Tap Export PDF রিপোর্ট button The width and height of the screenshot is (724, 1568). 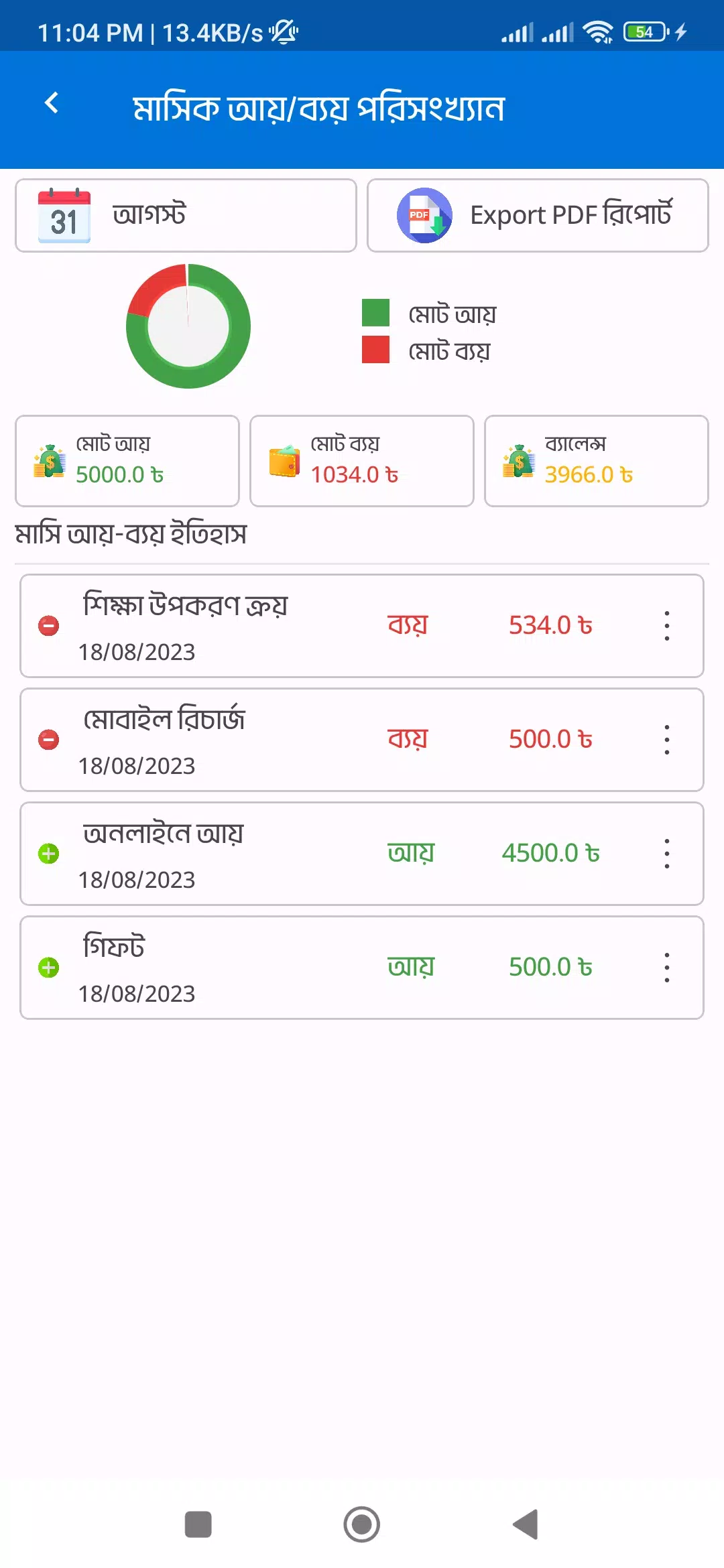coord(538,215)
